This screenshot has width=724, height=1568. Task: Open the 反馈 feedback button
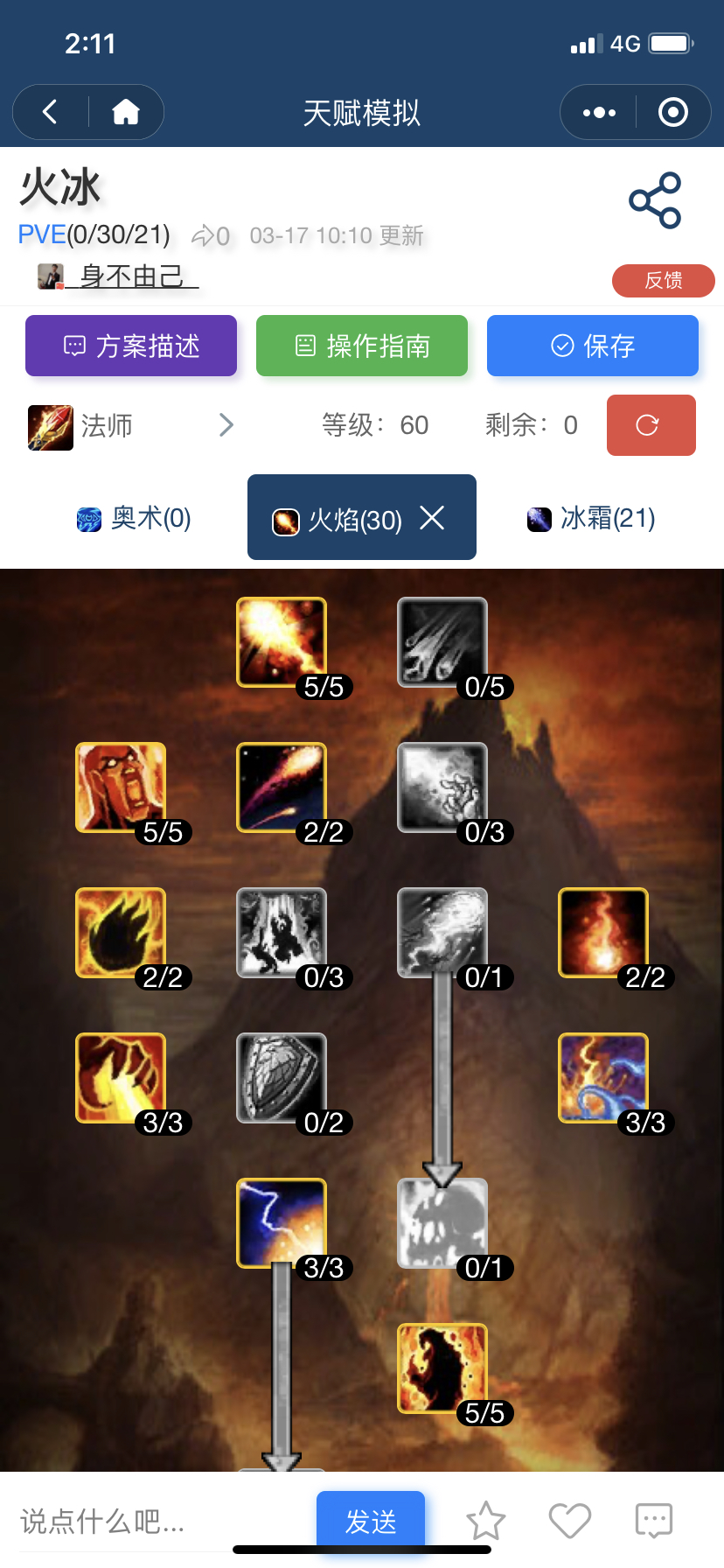click(664, 280)
